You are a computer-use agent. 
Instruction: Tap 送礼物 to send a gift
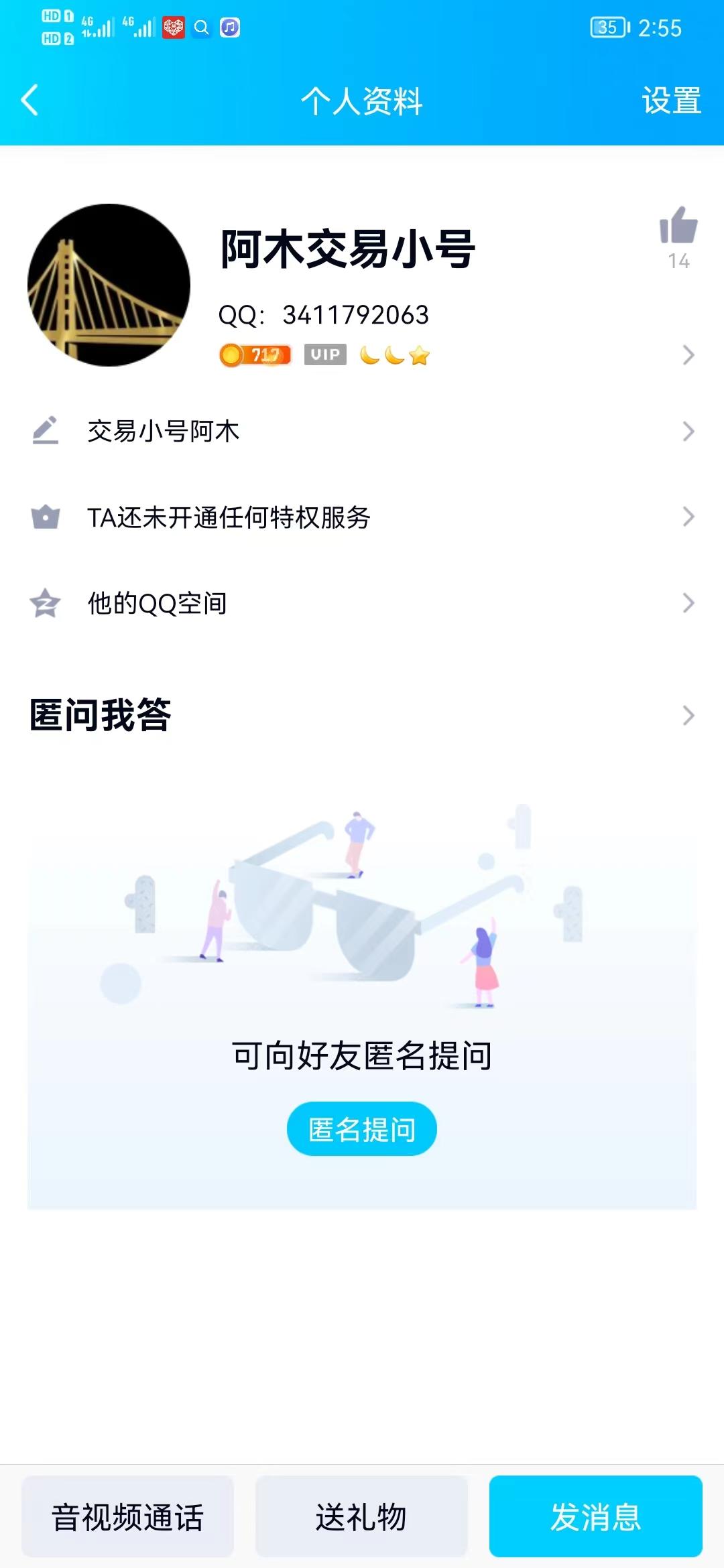tap(361, 1516)
